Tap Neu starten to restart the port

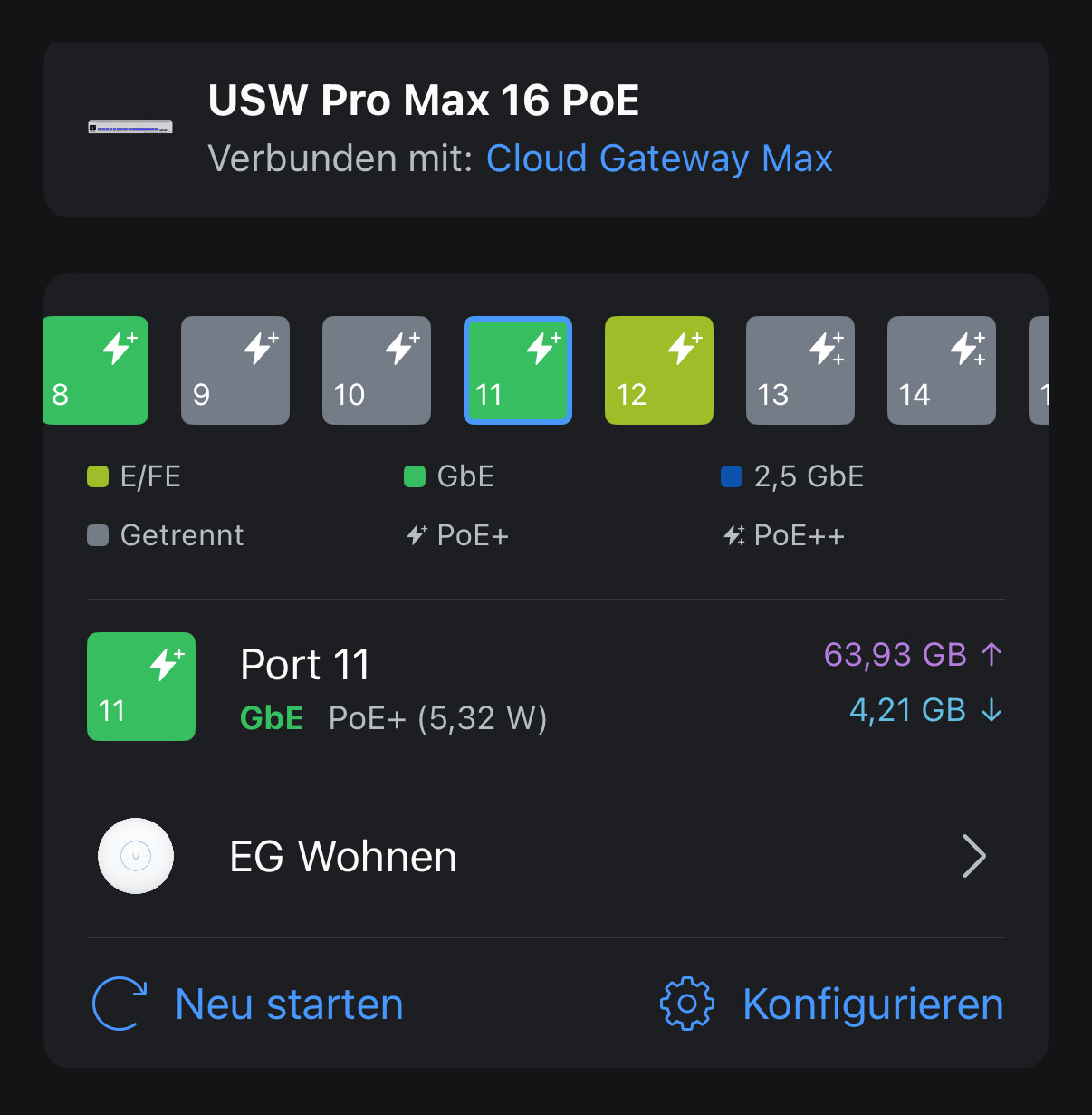(x=248, y=1004)
